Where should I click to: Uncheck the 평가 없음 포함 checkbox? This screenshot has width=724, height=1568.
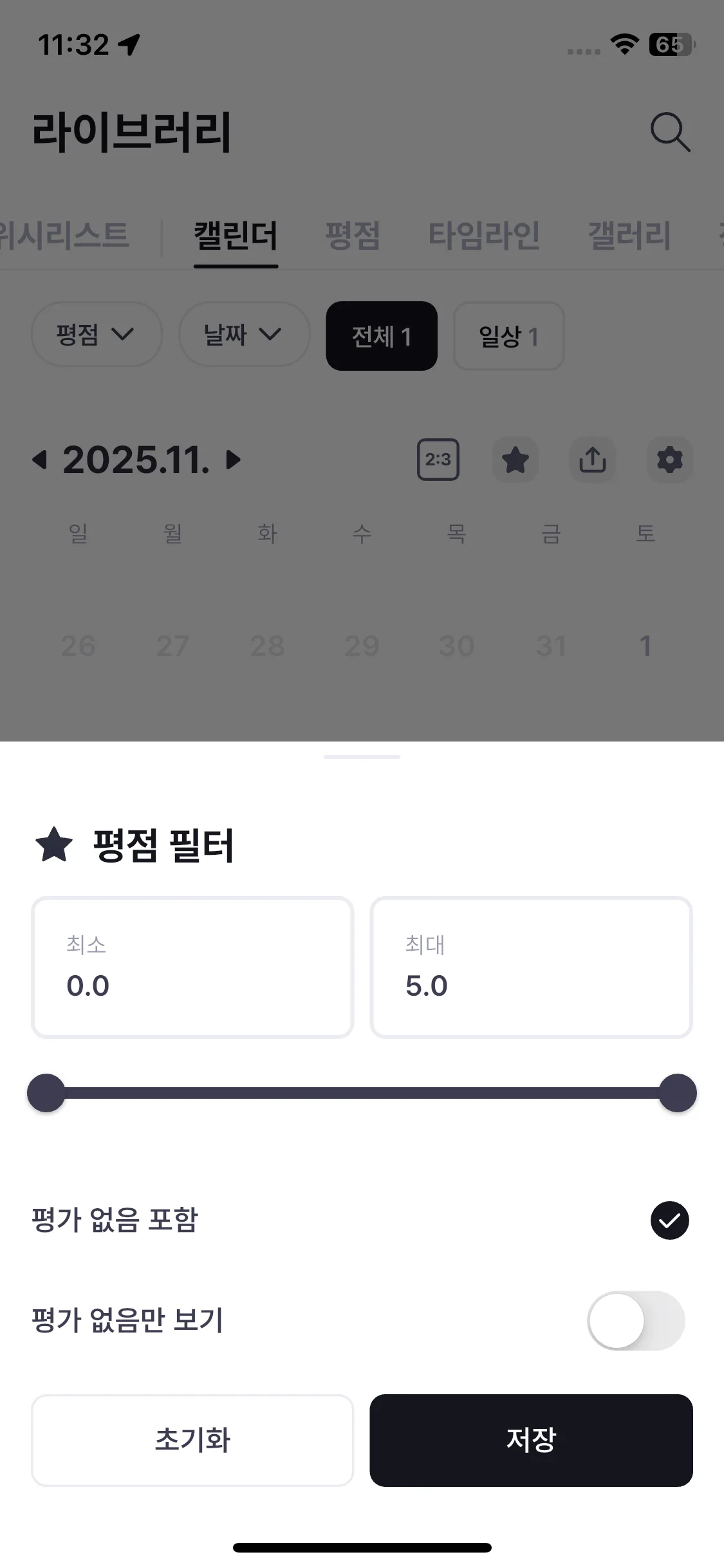click(669, 1220)
